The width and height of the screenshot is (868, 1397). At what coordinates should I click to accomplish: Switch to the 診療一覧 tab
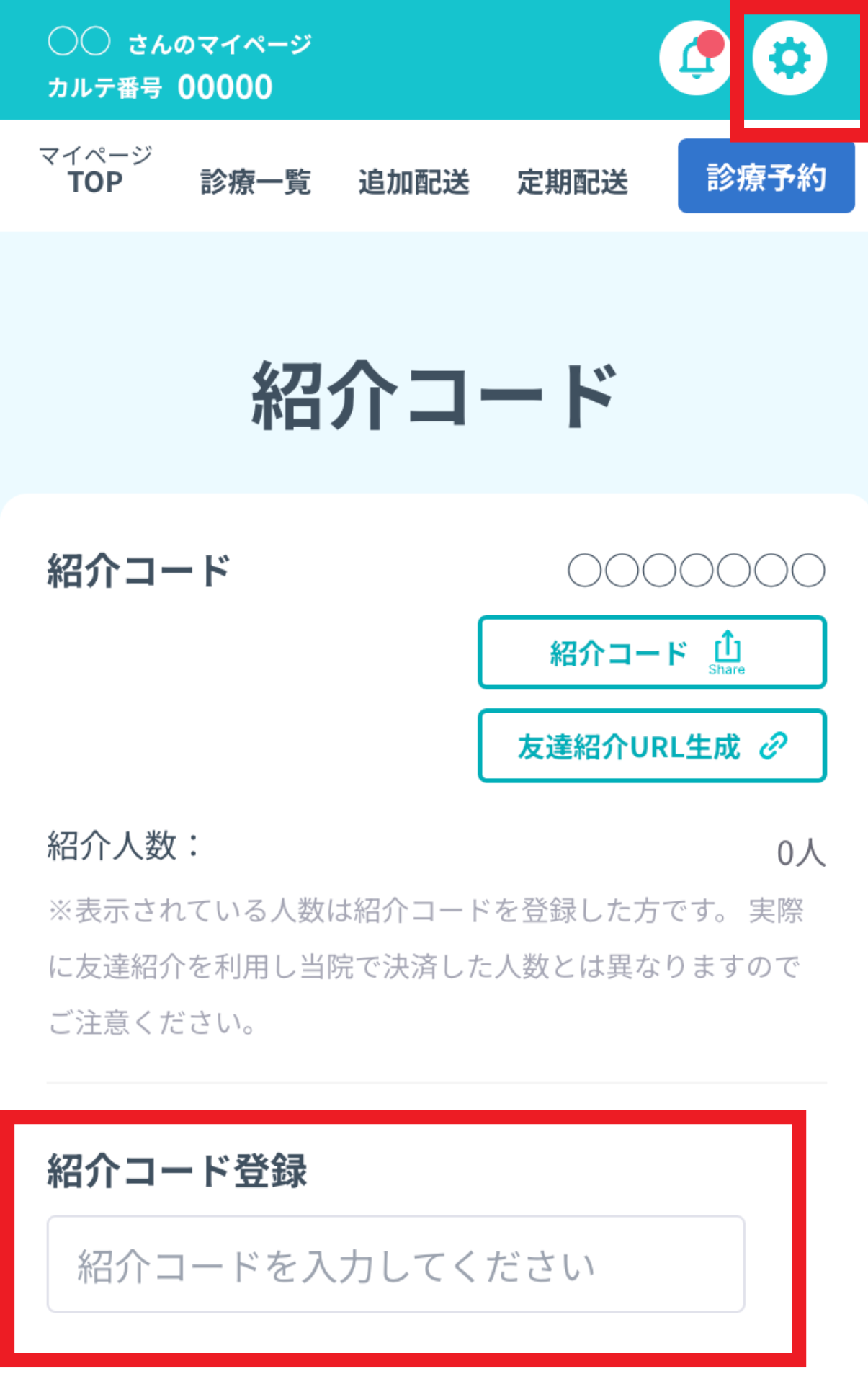coord(256,182)
